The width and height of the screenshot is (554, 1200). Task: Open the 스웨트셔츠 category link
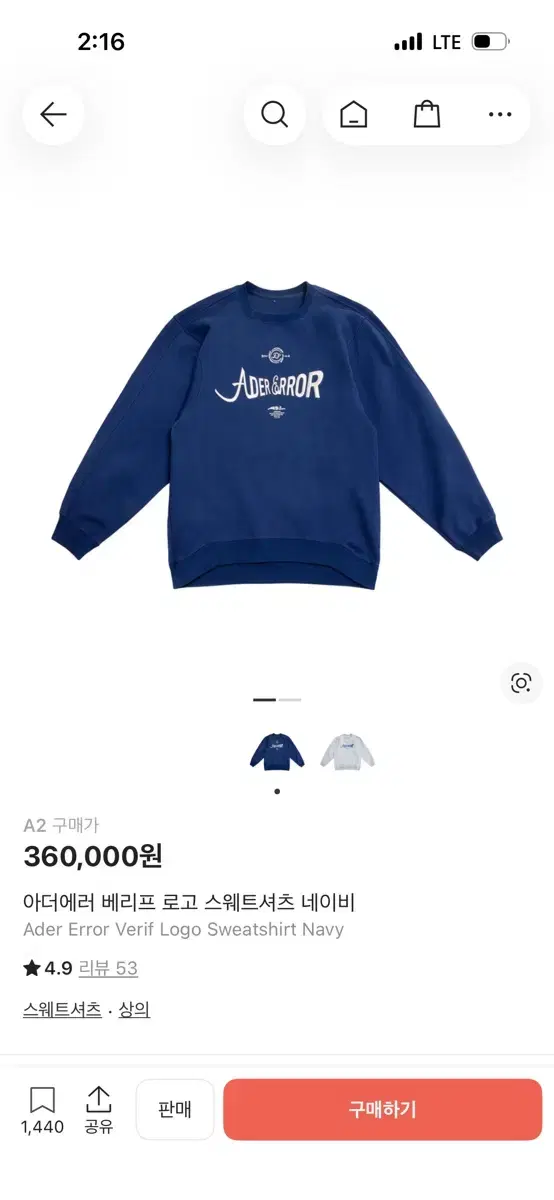pyautogui.click(x=62, y=1010)
